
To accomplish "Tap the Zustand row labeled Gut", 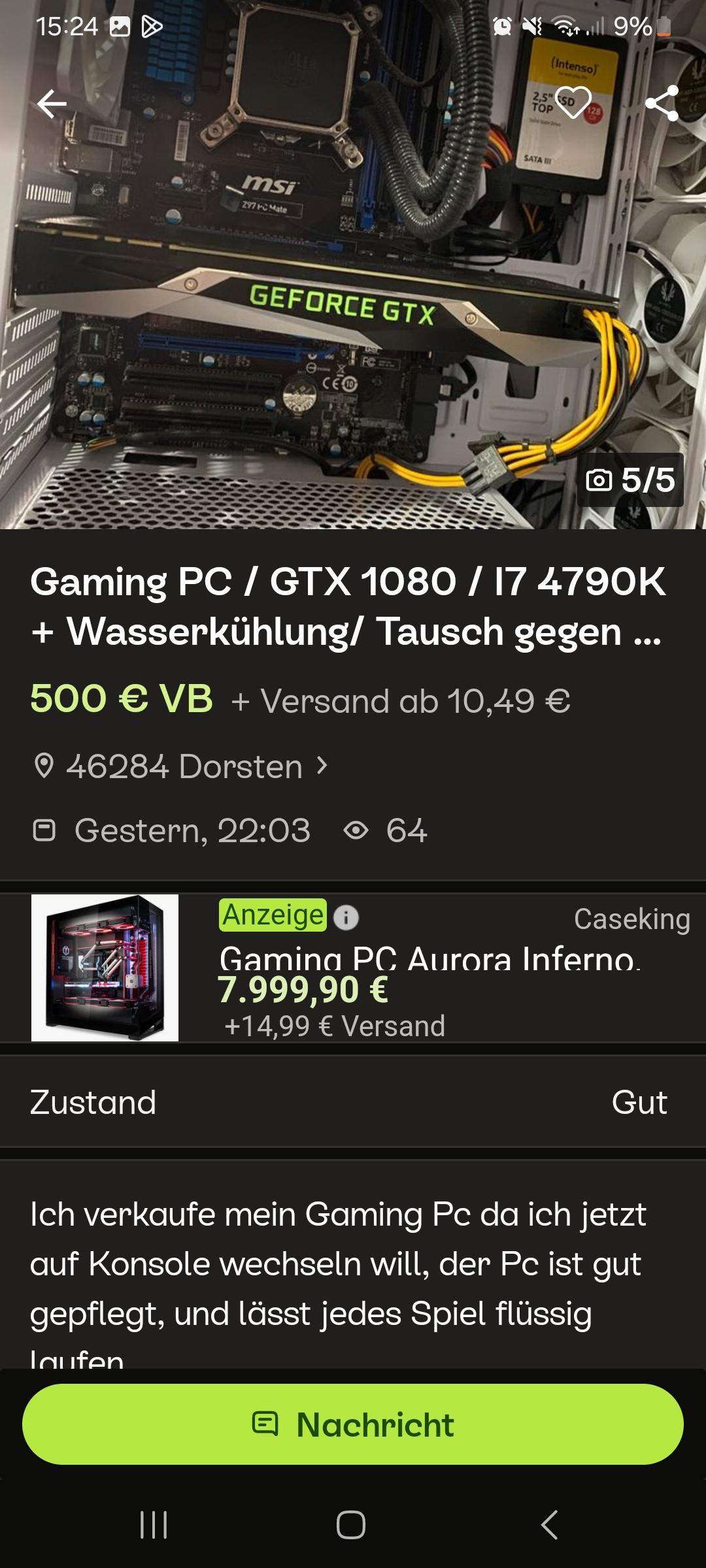I will point(353,1104).
